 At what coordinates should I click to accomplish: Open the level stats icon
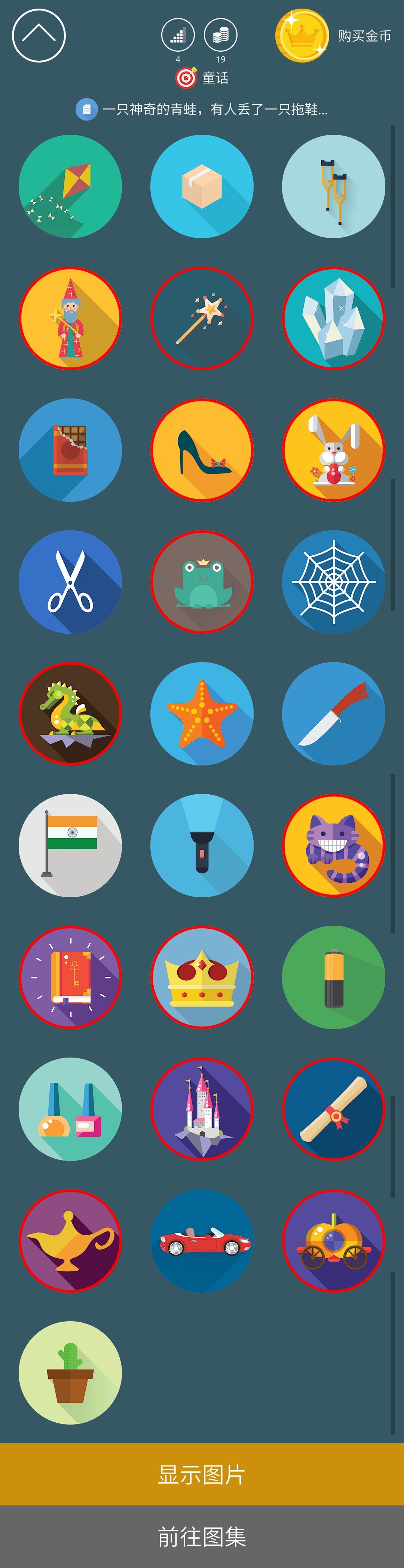pyautogui.click(x=178, y=35)
